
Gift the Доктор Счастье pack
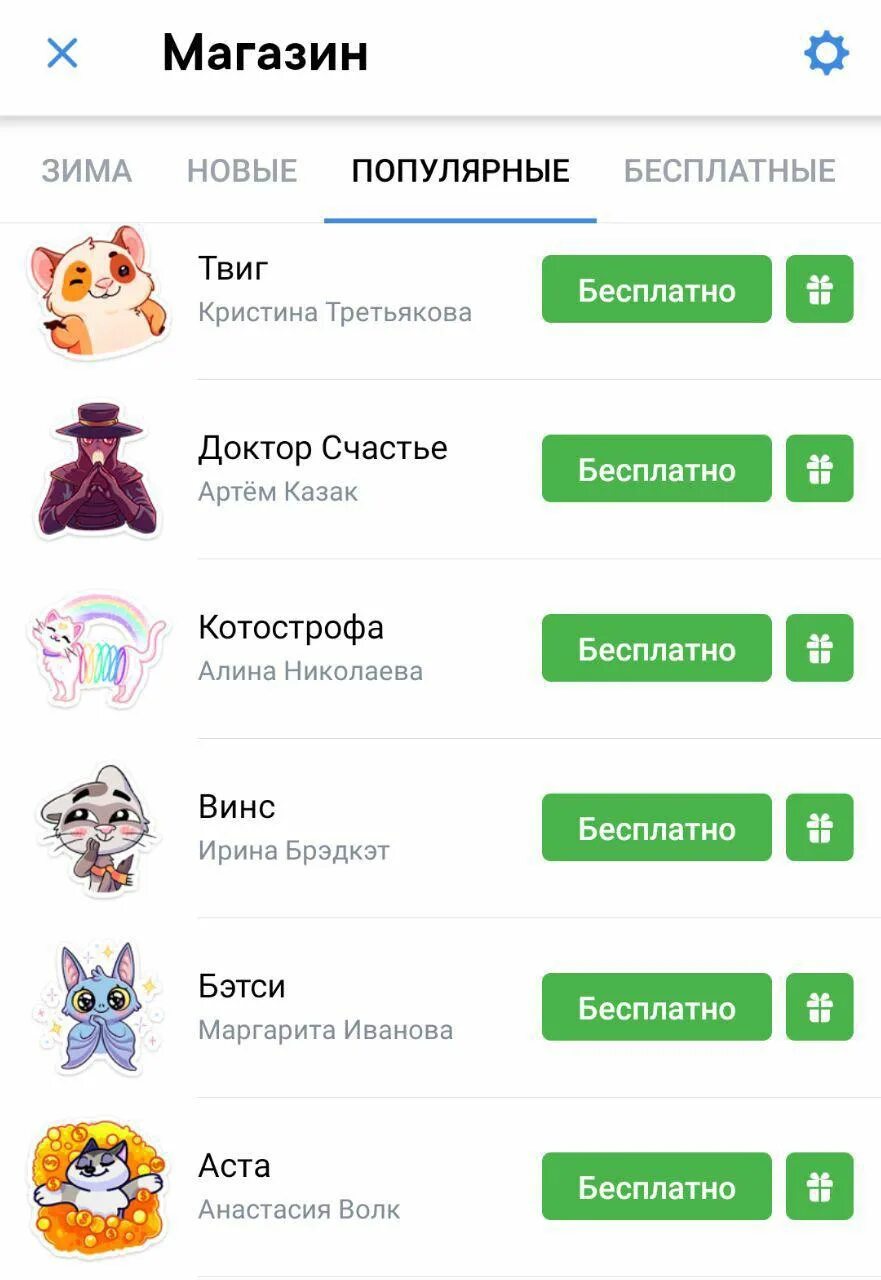819,469
